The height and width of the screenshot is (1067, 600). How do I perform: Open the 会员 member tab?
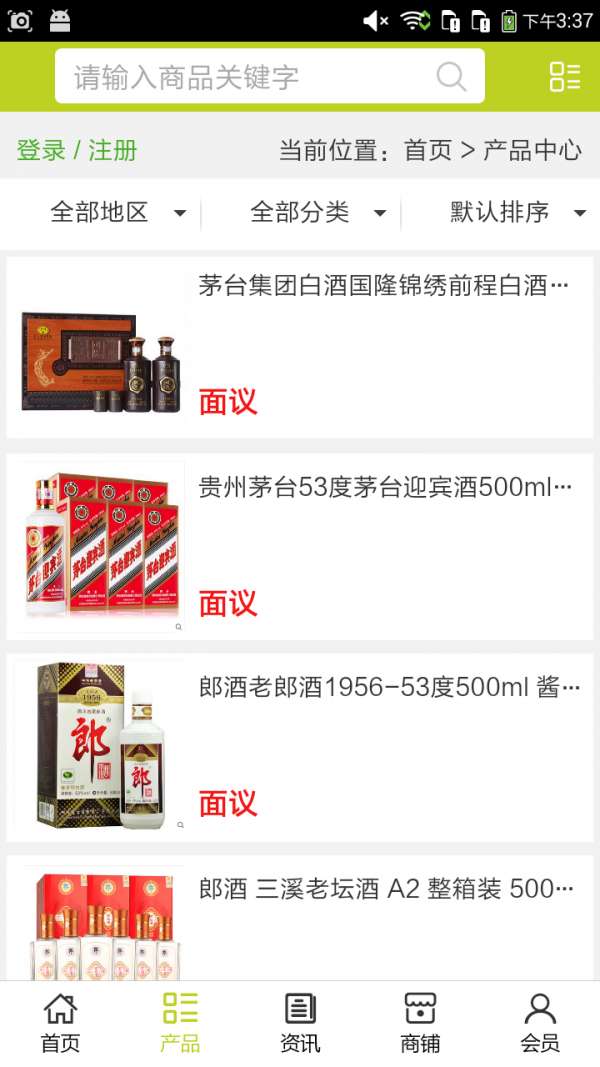(x=540, y=1023)
